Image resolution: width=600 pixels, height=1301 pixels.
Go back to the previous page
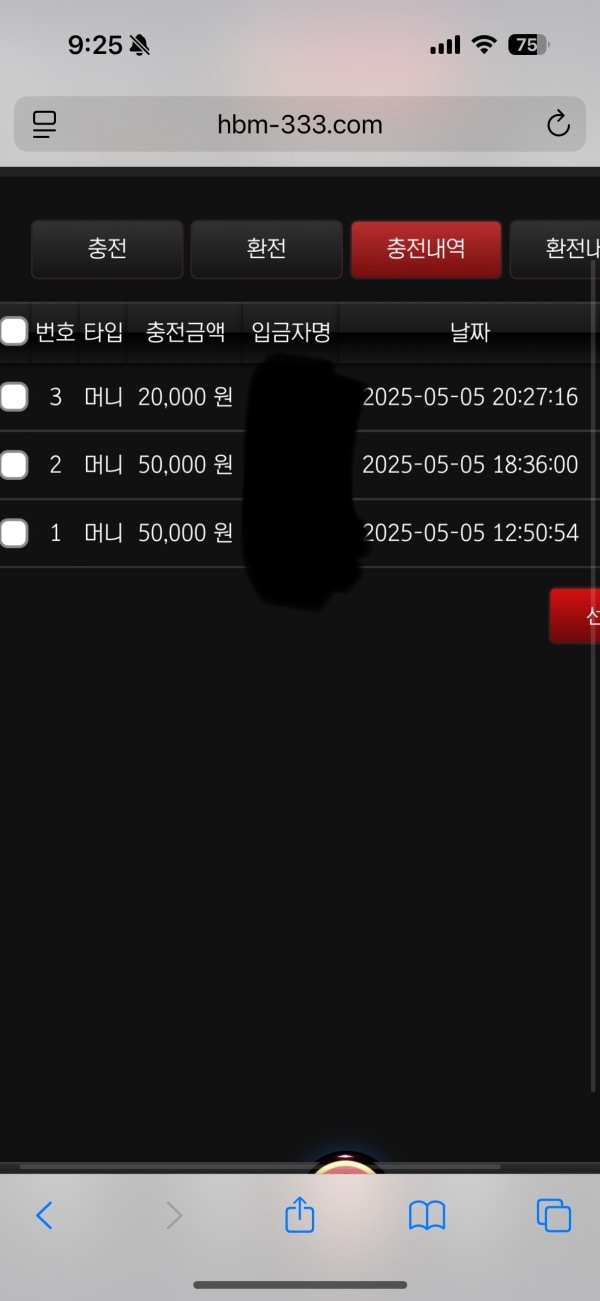tap(44, 1215)
